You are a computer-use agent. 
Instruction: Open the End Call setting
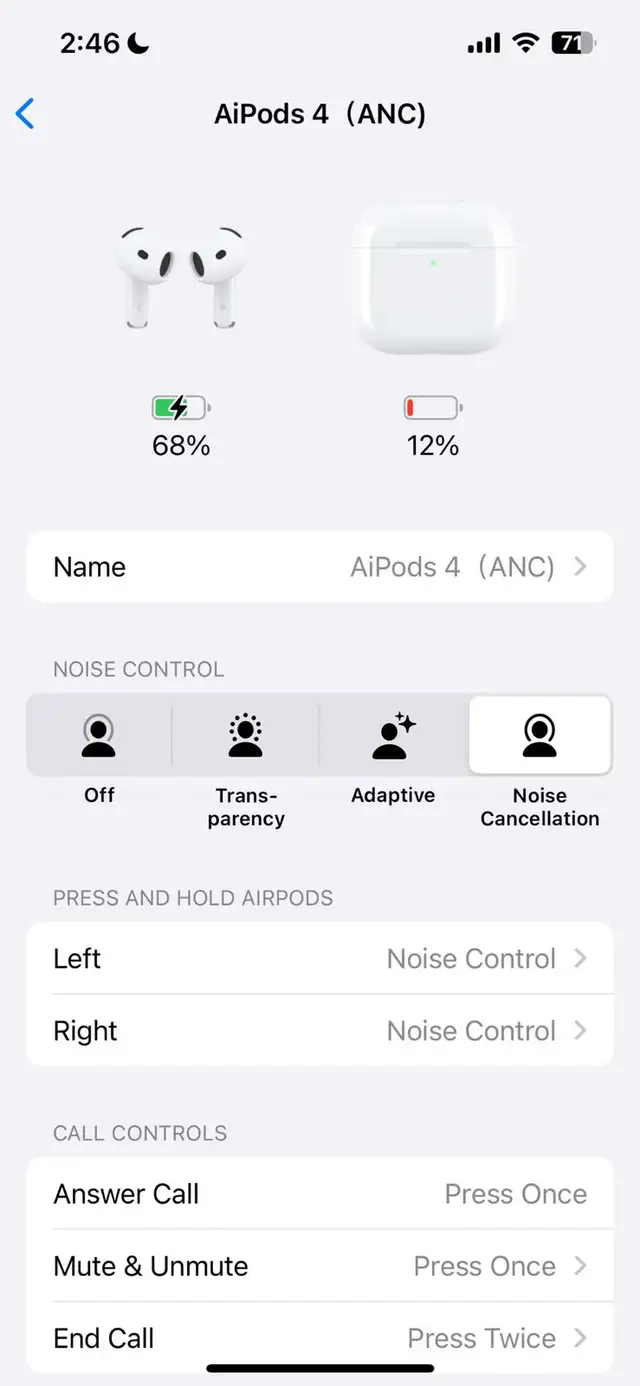click(x=320, y=1338)
